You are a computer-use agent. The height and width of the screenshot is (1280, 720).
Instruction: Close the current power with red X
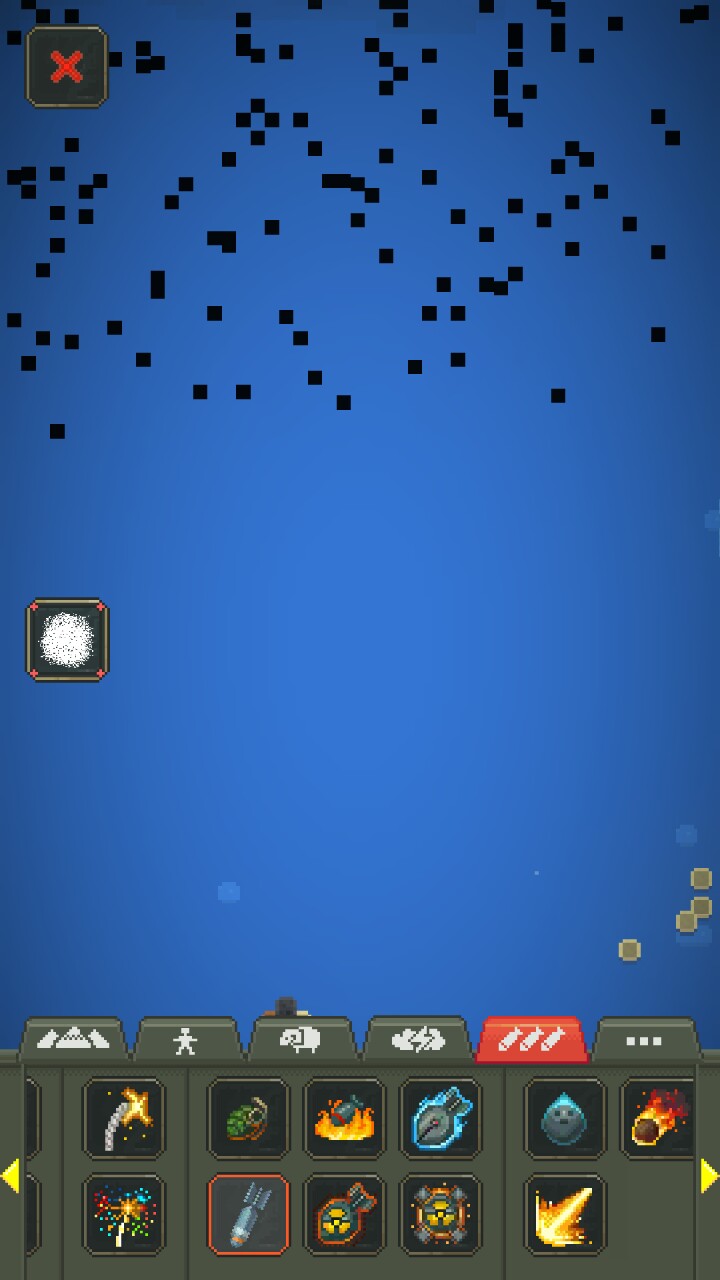(x=66, y=67)
